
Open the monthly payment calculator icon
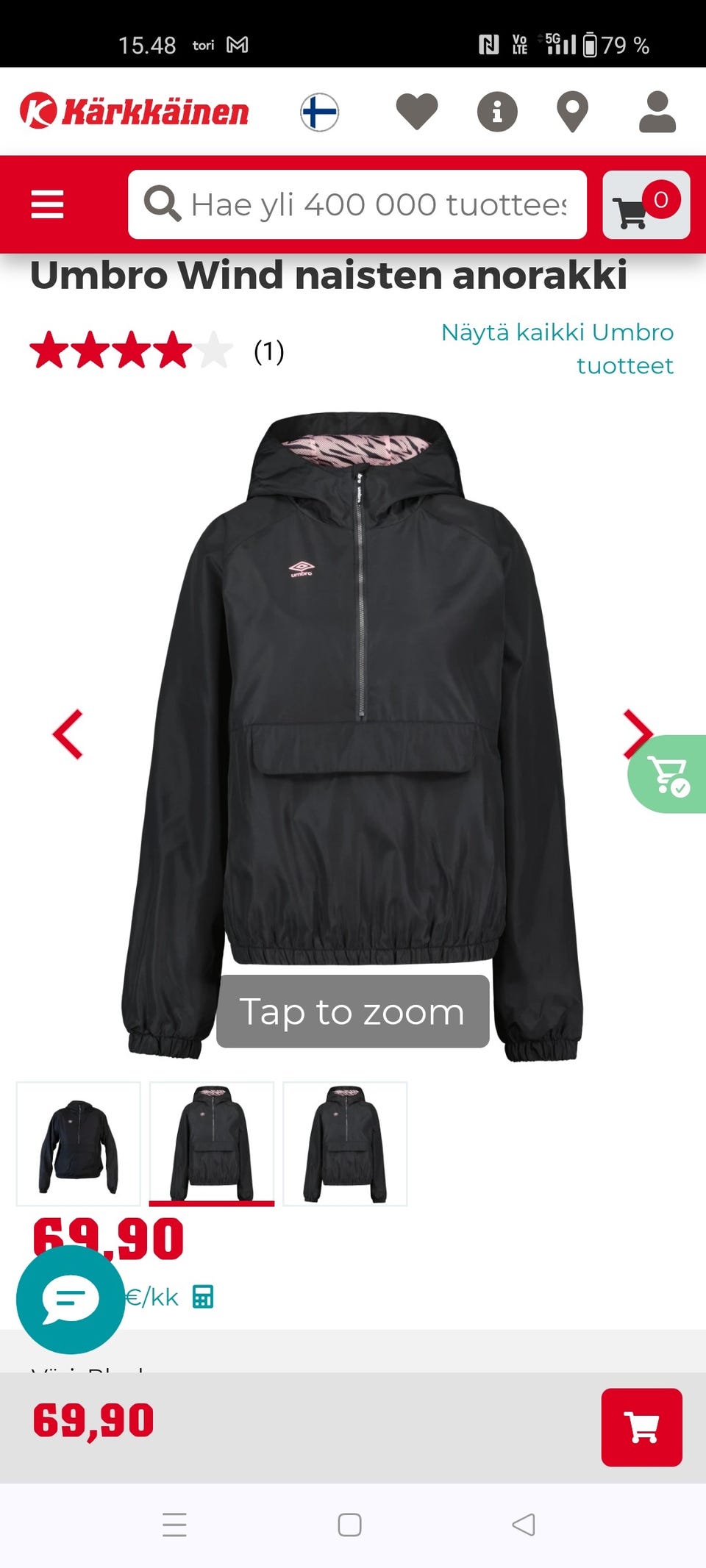[203, 1297]
